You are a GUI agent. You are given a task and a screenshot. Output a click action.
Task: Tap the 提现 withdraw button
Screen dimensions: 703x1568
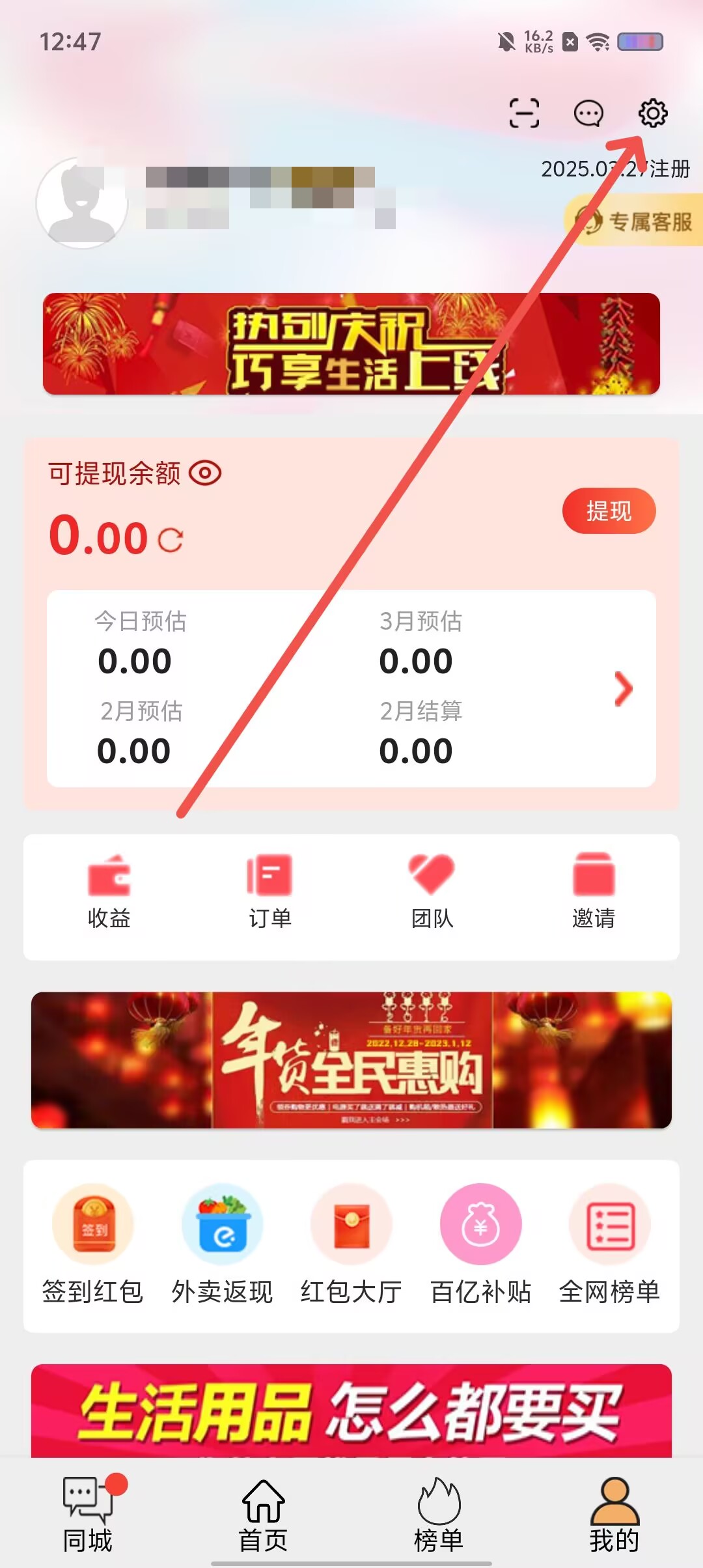coord(609,511)
